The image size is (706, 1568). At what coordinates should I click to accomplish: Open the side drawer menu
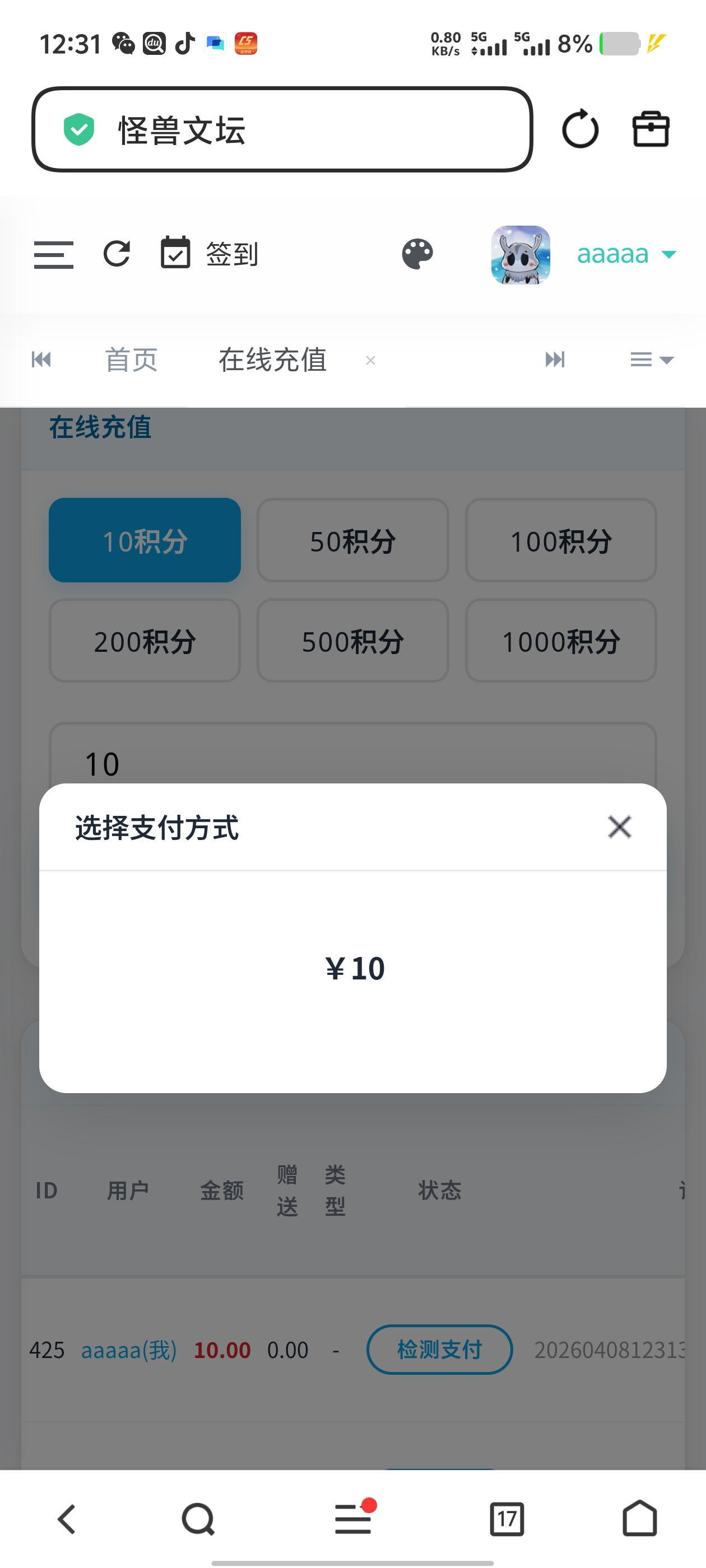[x=54, y=254]
